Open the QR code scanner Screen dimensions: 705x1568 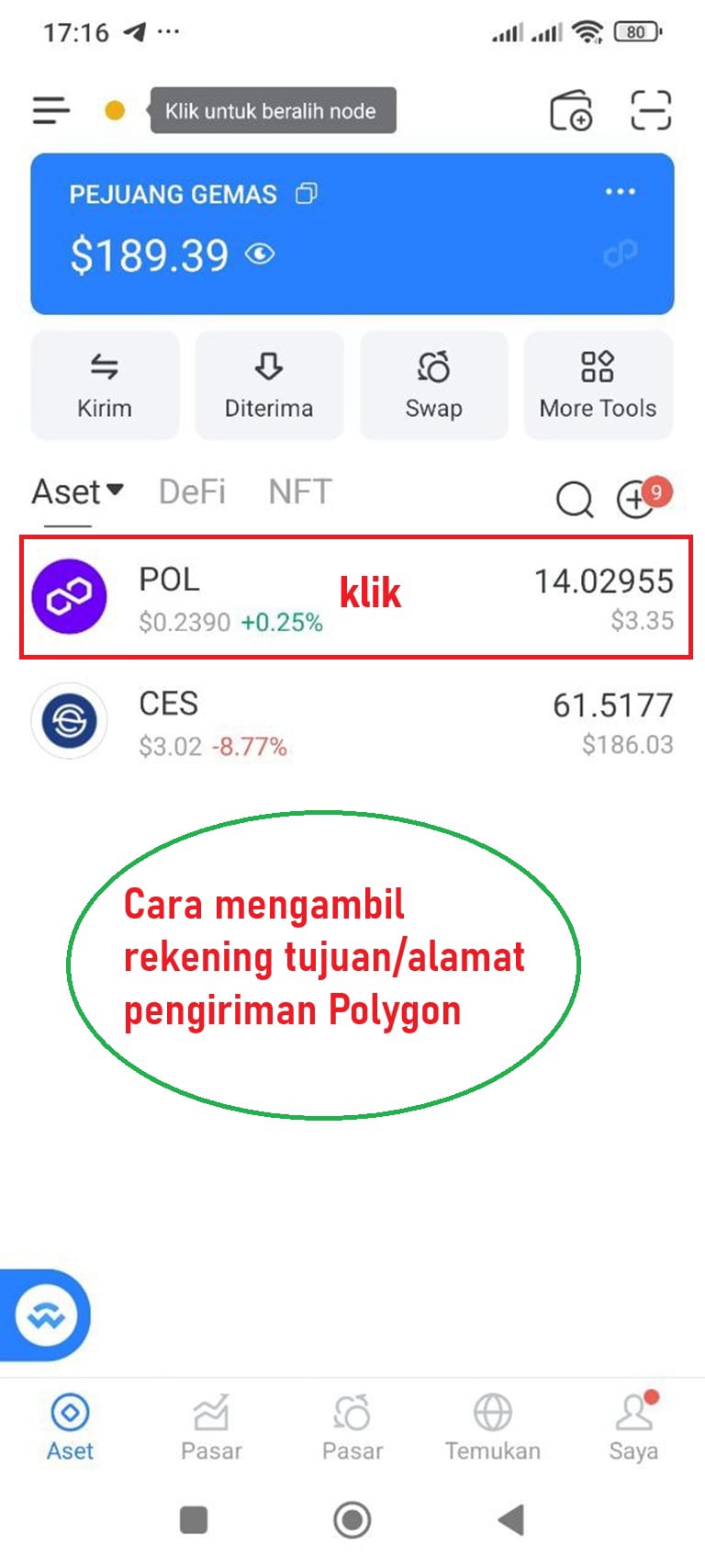(x=651, y=111)
